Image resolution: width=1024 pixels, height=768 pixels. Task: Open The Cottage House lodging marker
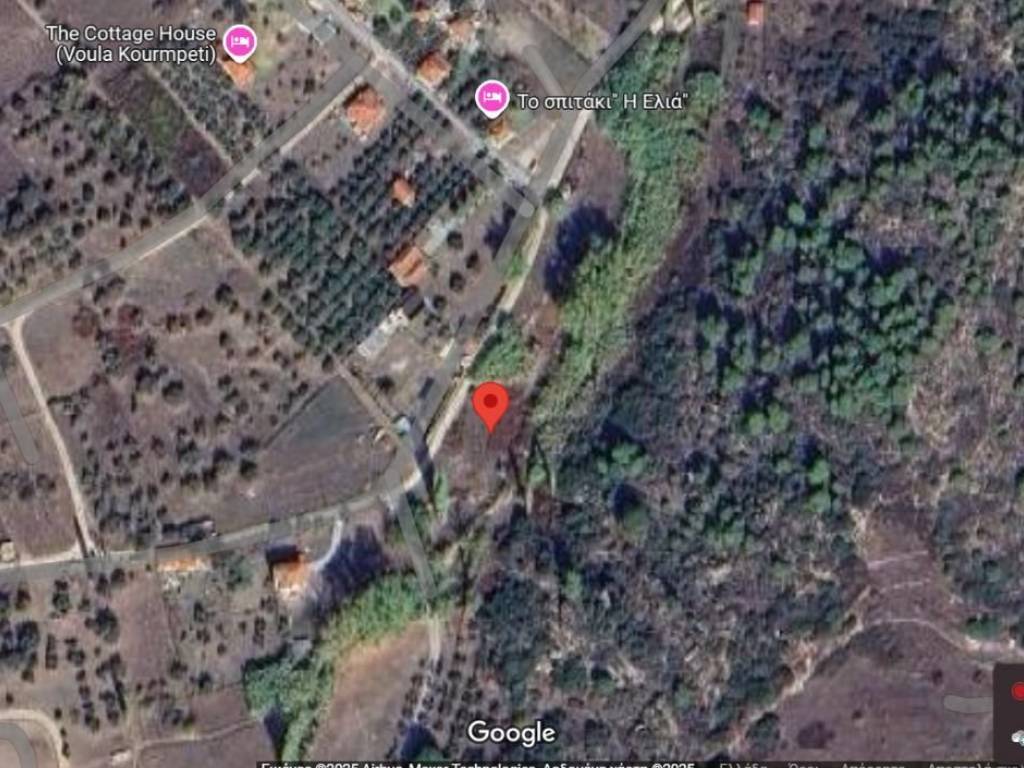[239, 42]
